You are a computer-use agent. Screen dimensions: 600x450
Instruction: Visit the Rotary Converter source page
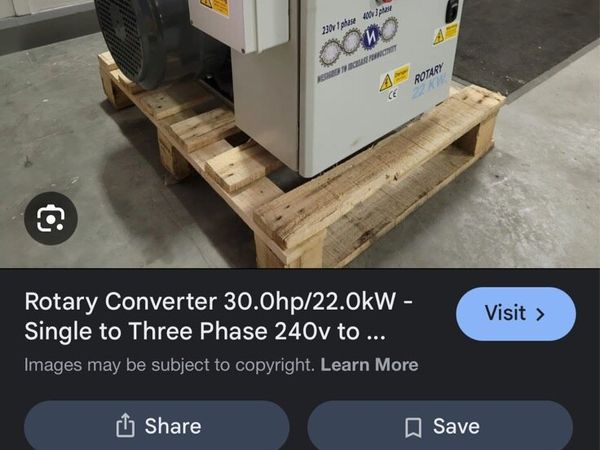pyautogui.click(x=515, y=314)
